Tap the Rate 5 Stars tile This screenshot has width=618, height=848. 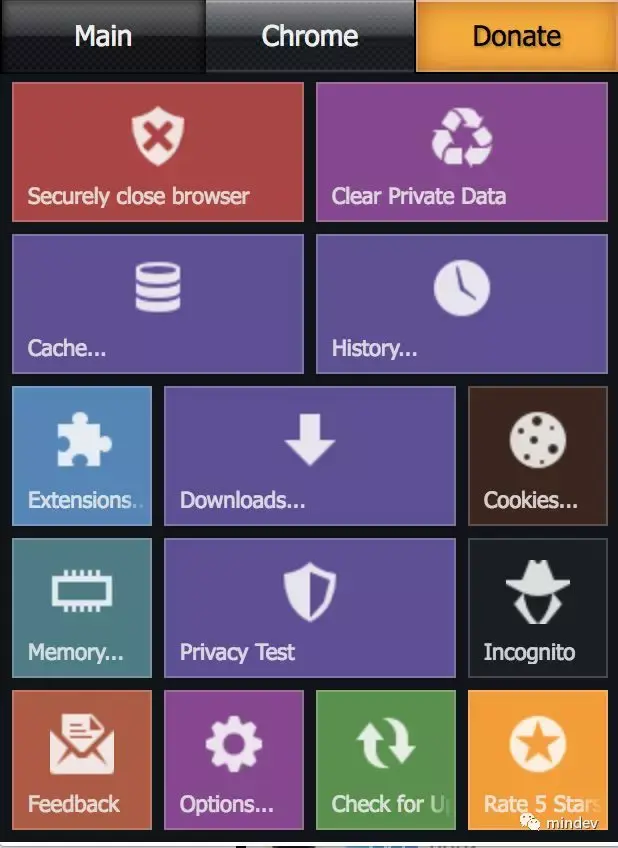pos(537,760)
